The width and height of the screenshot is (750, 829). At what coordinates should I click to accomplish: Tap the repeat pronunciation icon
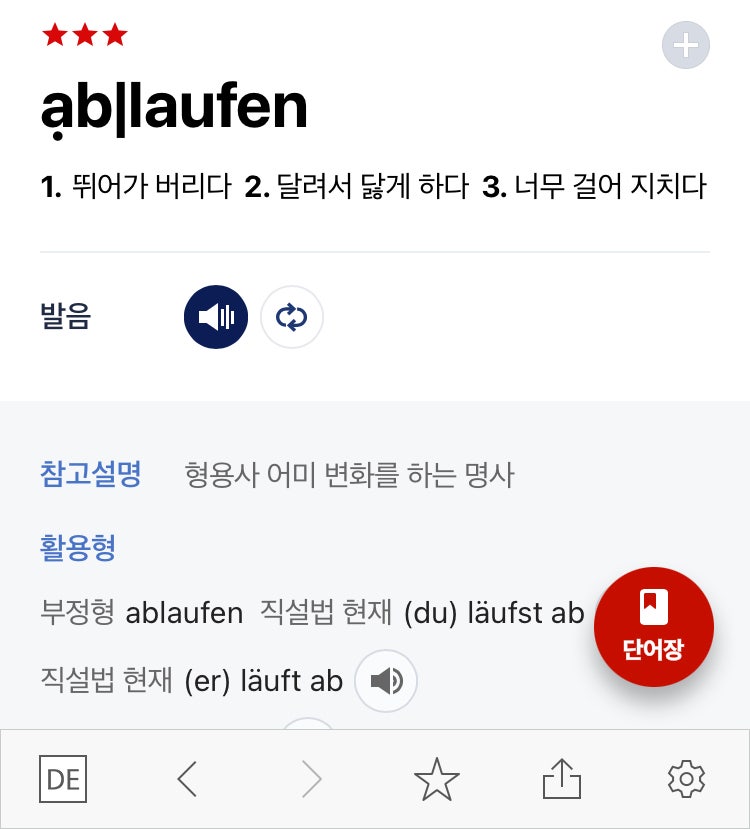(x=291, y=317)
